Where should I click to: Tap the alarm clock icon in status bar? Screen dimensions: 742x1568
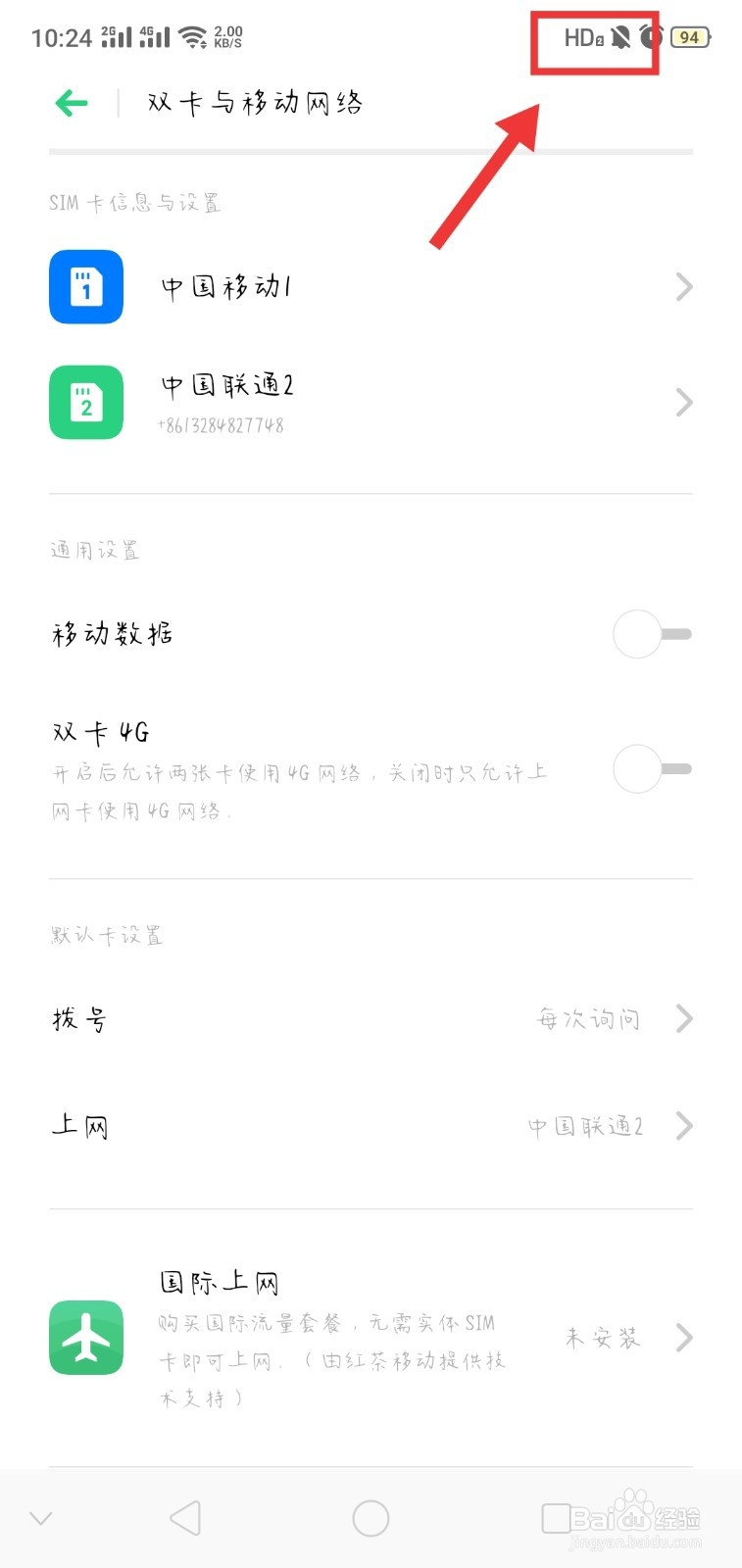tap(651, 37)
